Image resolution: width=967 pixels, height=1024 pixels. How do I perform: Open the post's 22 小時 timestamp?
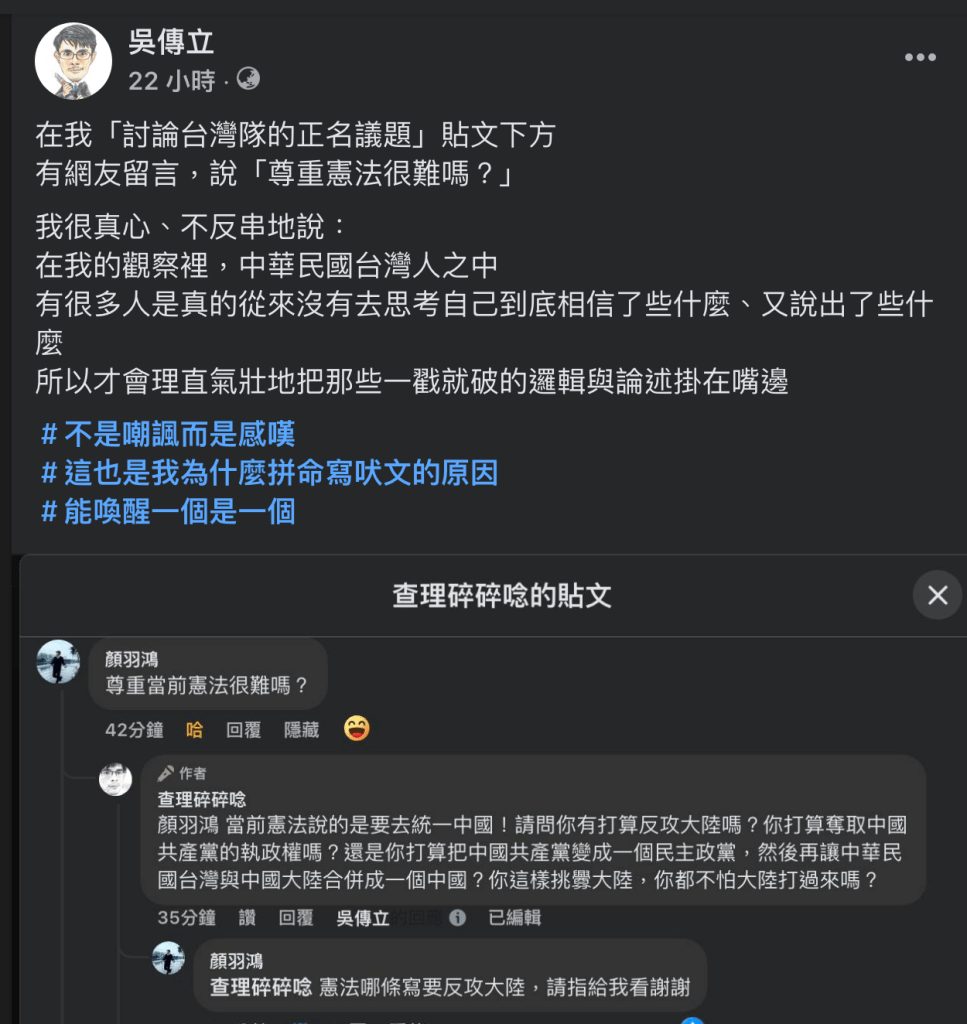coord(171,81)
